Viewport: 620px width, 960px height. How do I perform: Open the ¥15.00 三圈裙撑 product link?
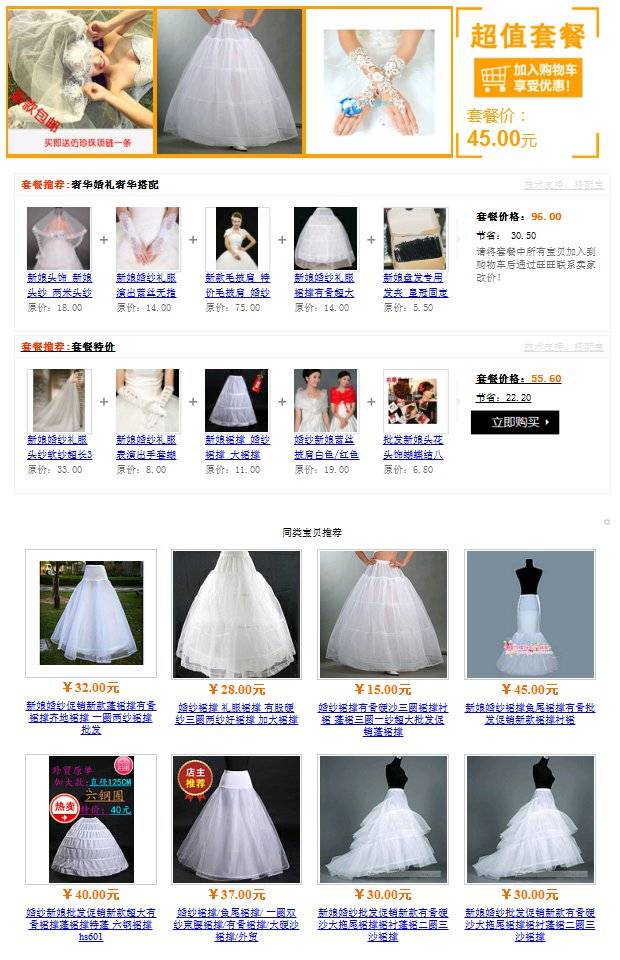point(383,719)
